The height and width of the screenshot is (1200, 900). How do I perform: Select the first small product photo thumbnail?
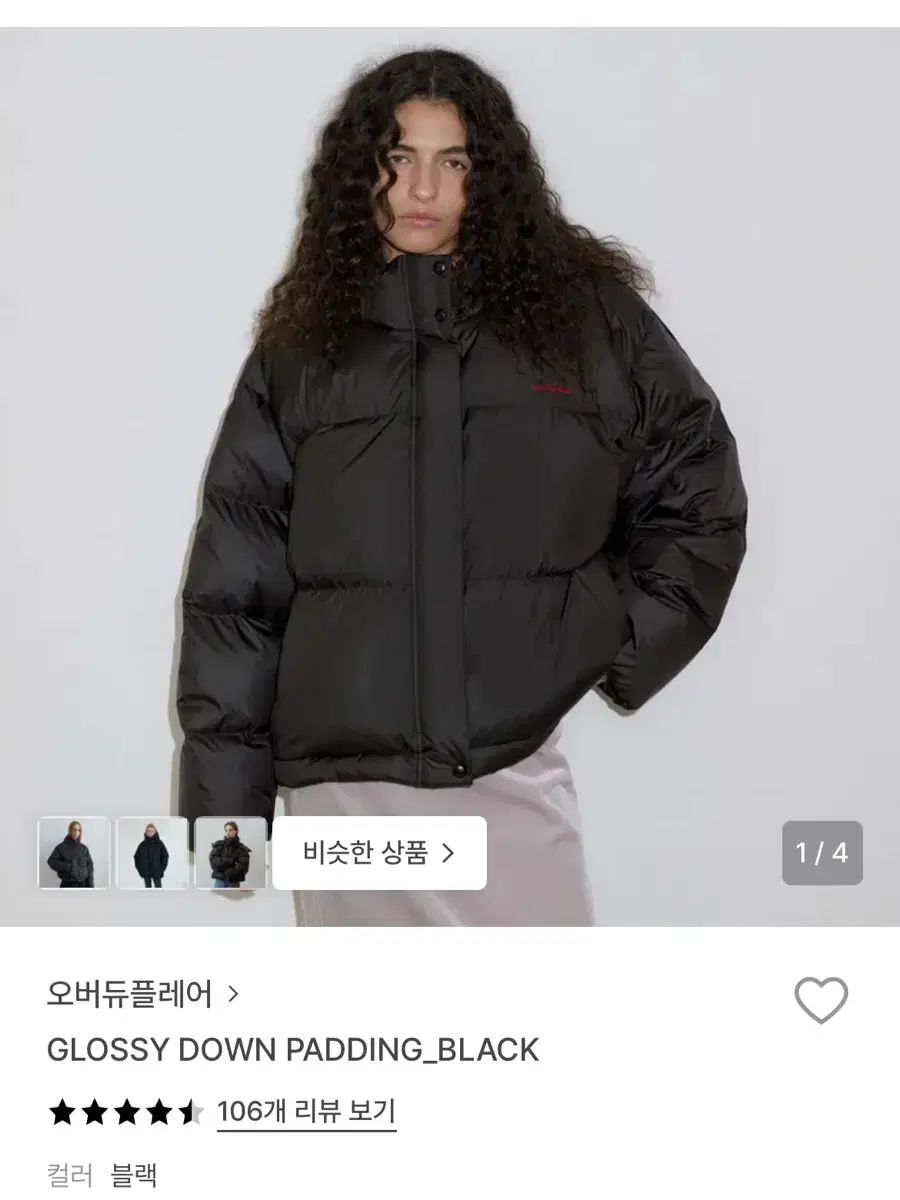[74, 853]
